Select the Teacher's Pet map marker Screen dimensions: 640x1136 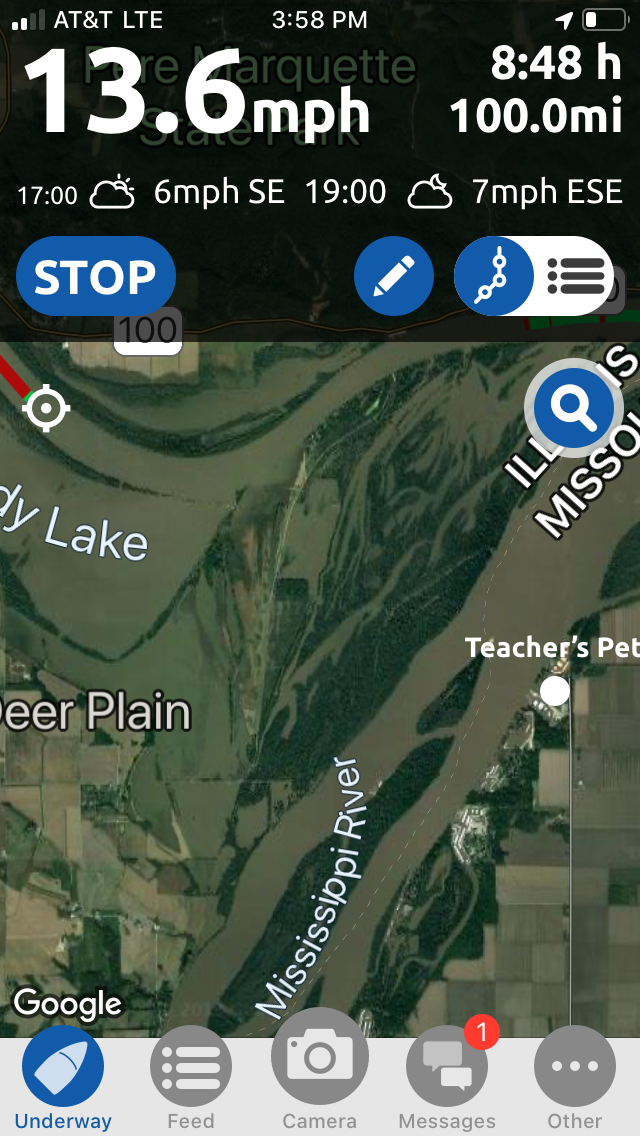[x=554, y=690]
